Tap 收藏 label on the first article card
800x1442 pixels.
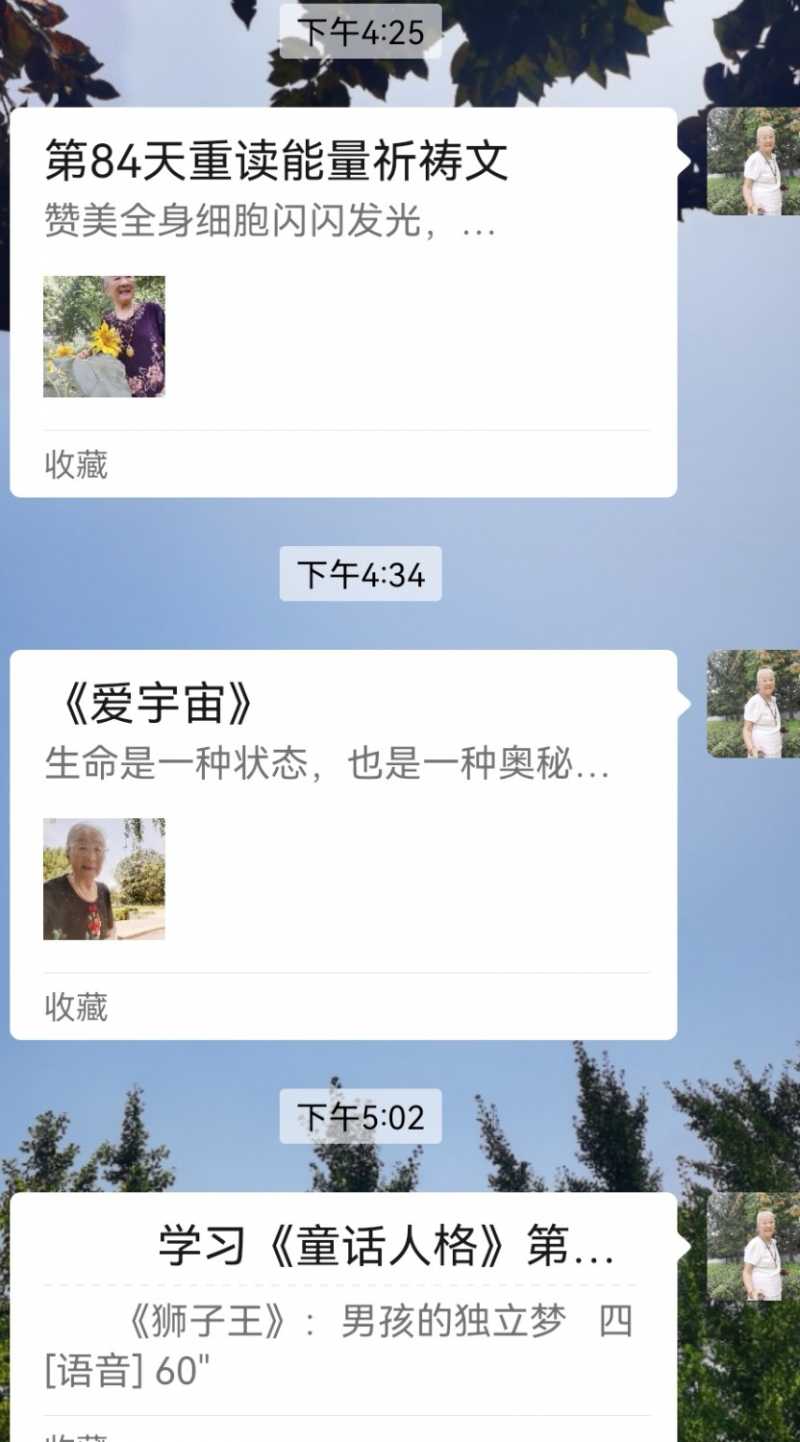74,466
